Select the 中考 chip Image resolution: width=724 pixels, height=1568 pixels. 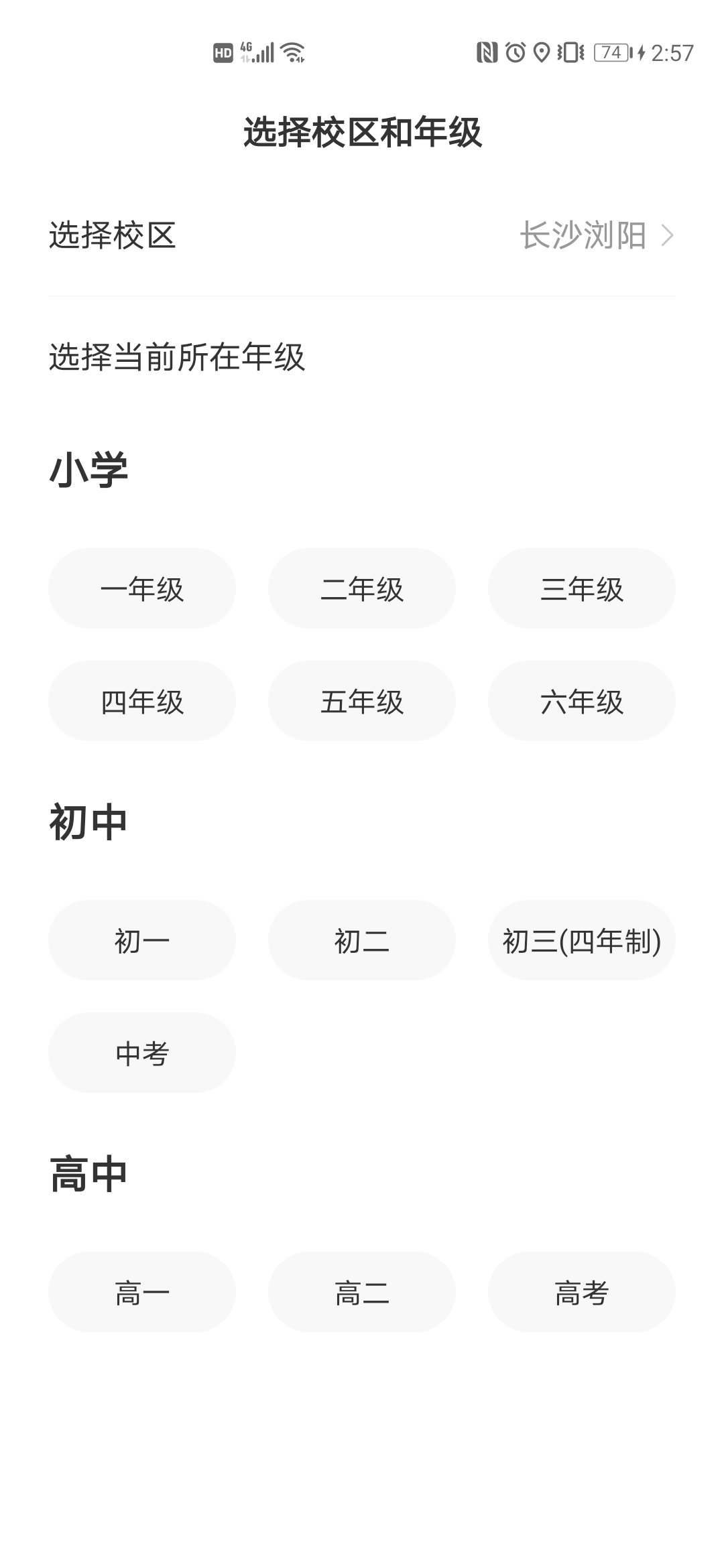point(142,1053)
